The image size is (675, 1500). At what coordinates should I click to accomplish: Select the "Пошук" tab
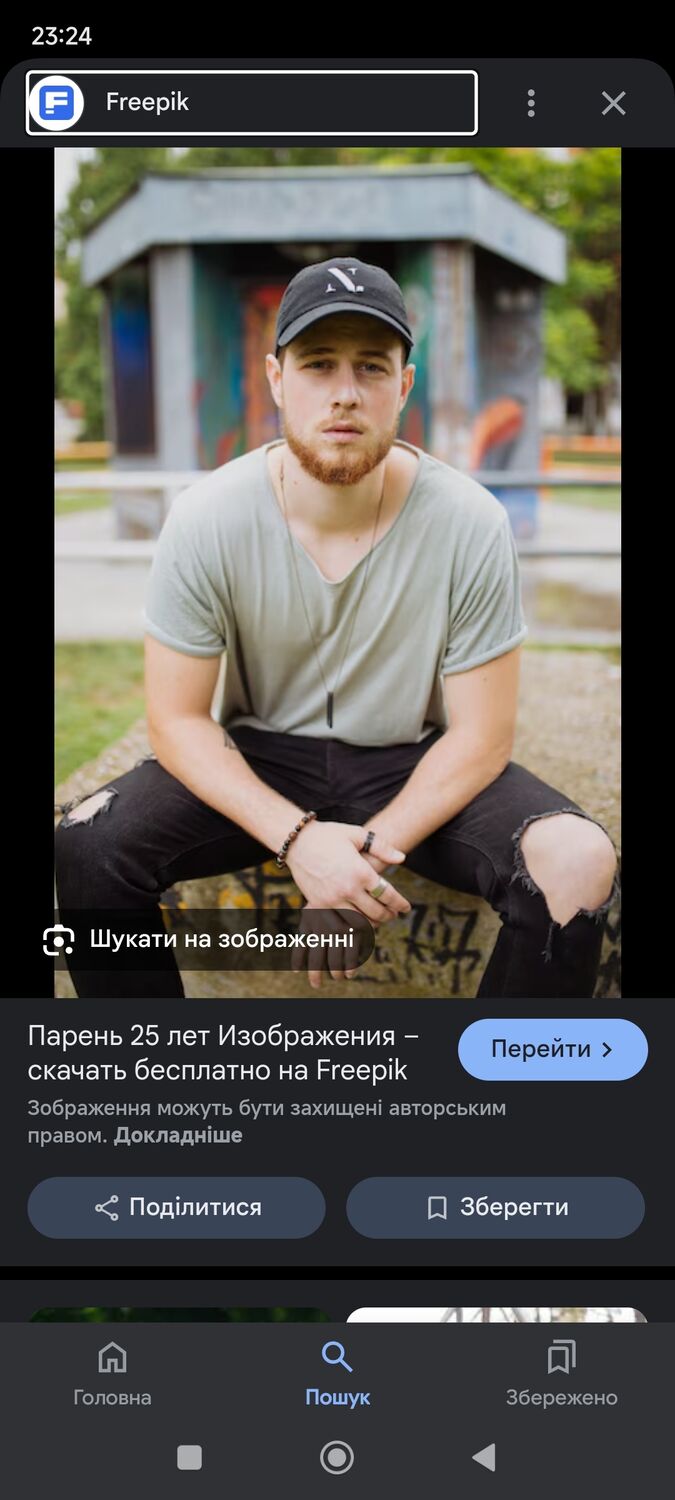click(x=337, y=1374)
